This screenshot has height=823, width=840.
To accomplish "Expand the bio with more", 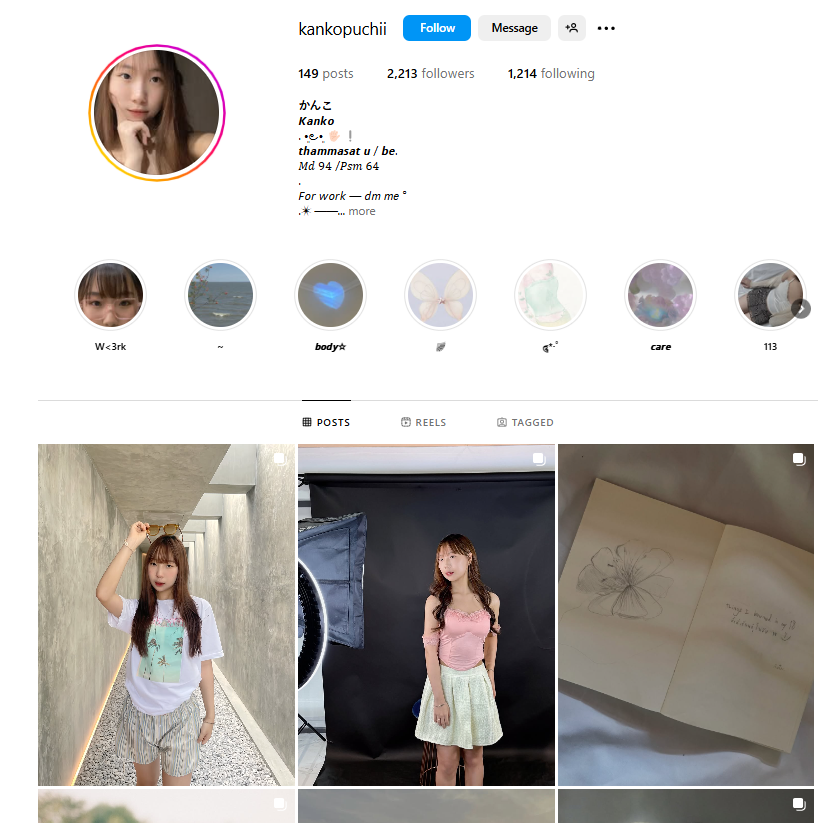I will (x=362, y=211).
